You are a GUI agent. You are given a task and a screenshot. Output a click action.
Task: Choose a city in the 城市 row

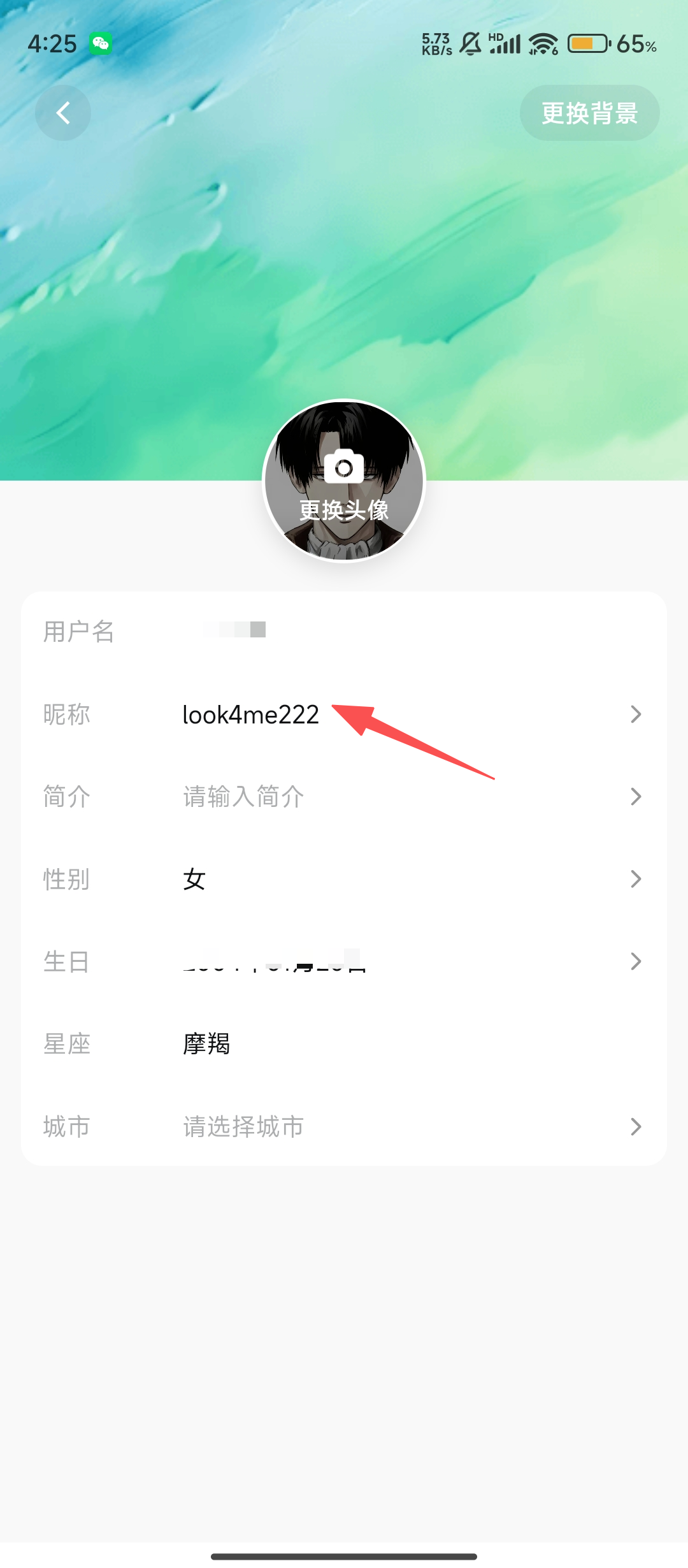[344, 1127]
